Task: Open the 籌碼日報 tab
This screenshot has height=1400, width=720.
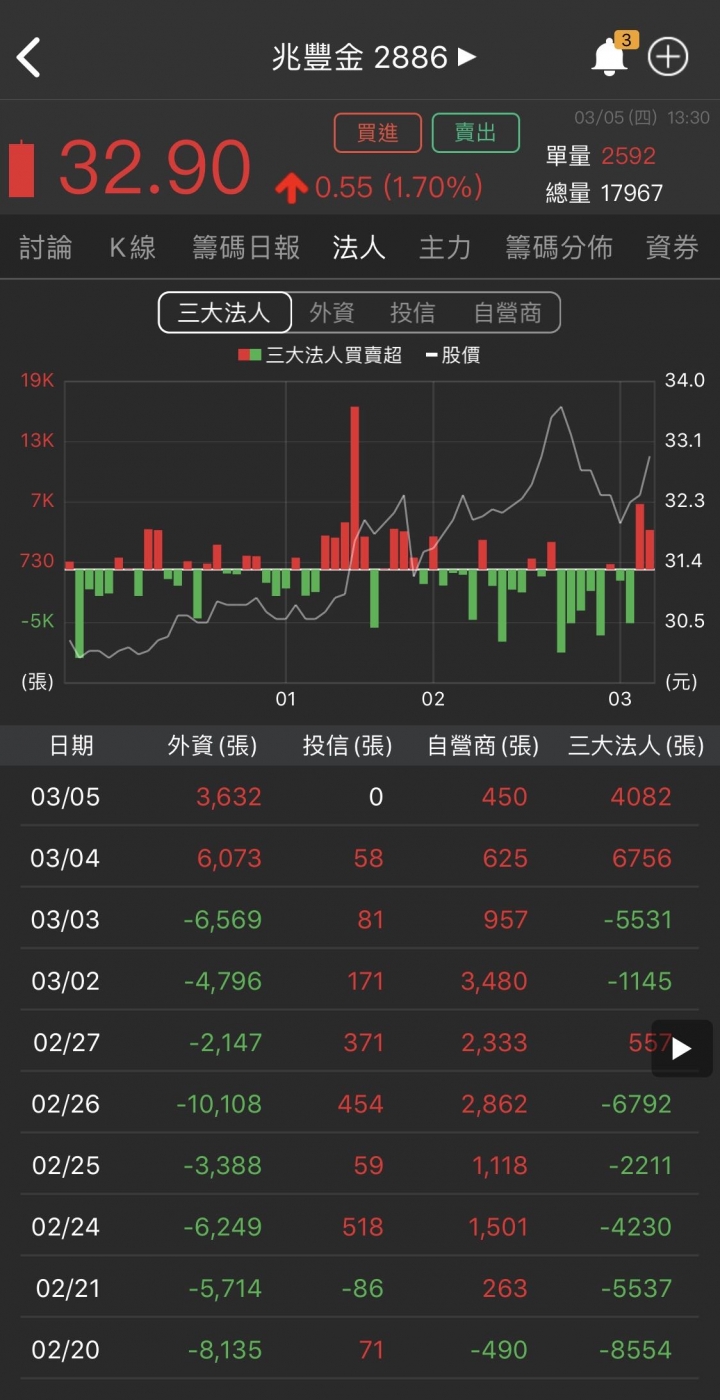Action: tap(246, 248)
